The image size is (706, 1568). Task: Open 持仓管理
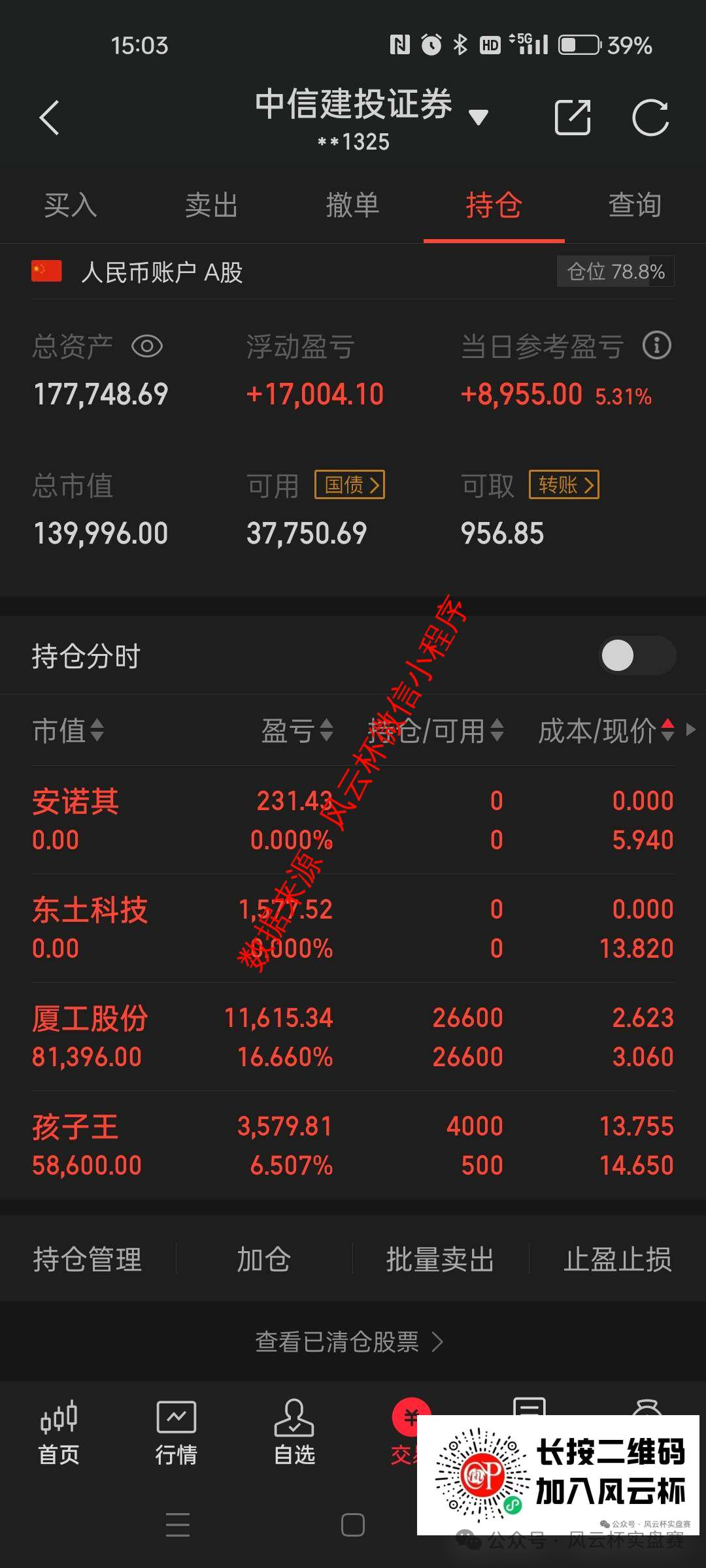click(88, 1259)
